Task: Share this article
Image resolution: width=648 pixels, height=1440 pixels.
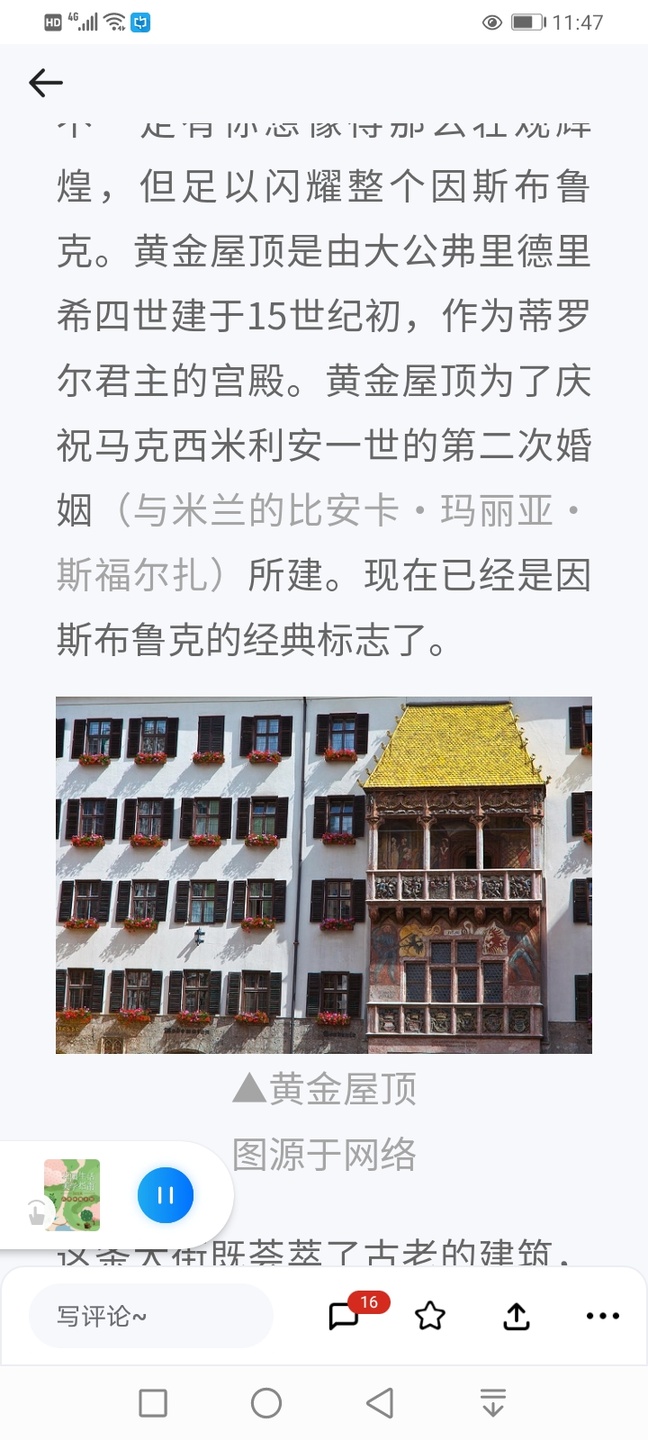Action: [516, 1316]
